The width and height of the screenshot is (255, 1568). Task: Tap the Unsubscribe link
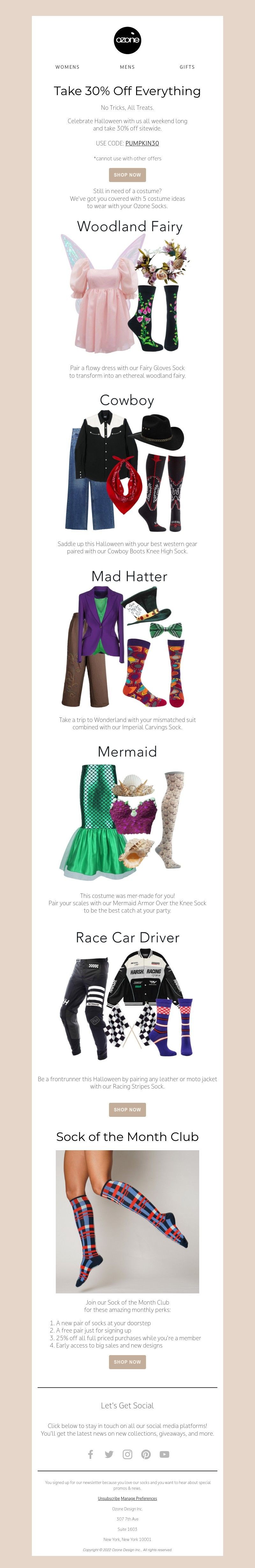[x=109, y=1498]
